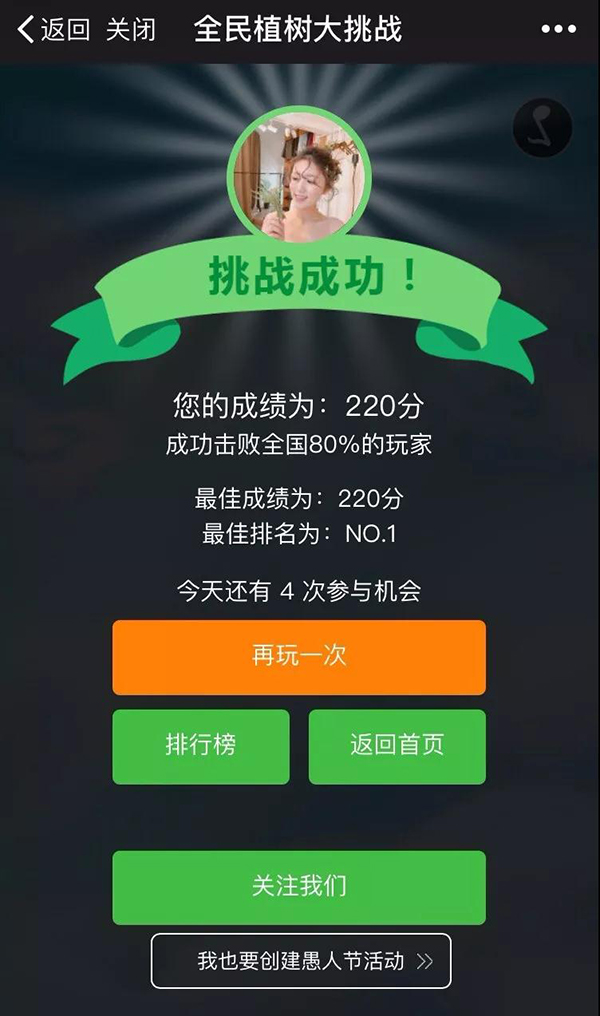Follow us with 关注我们 button

pos(298,887)
